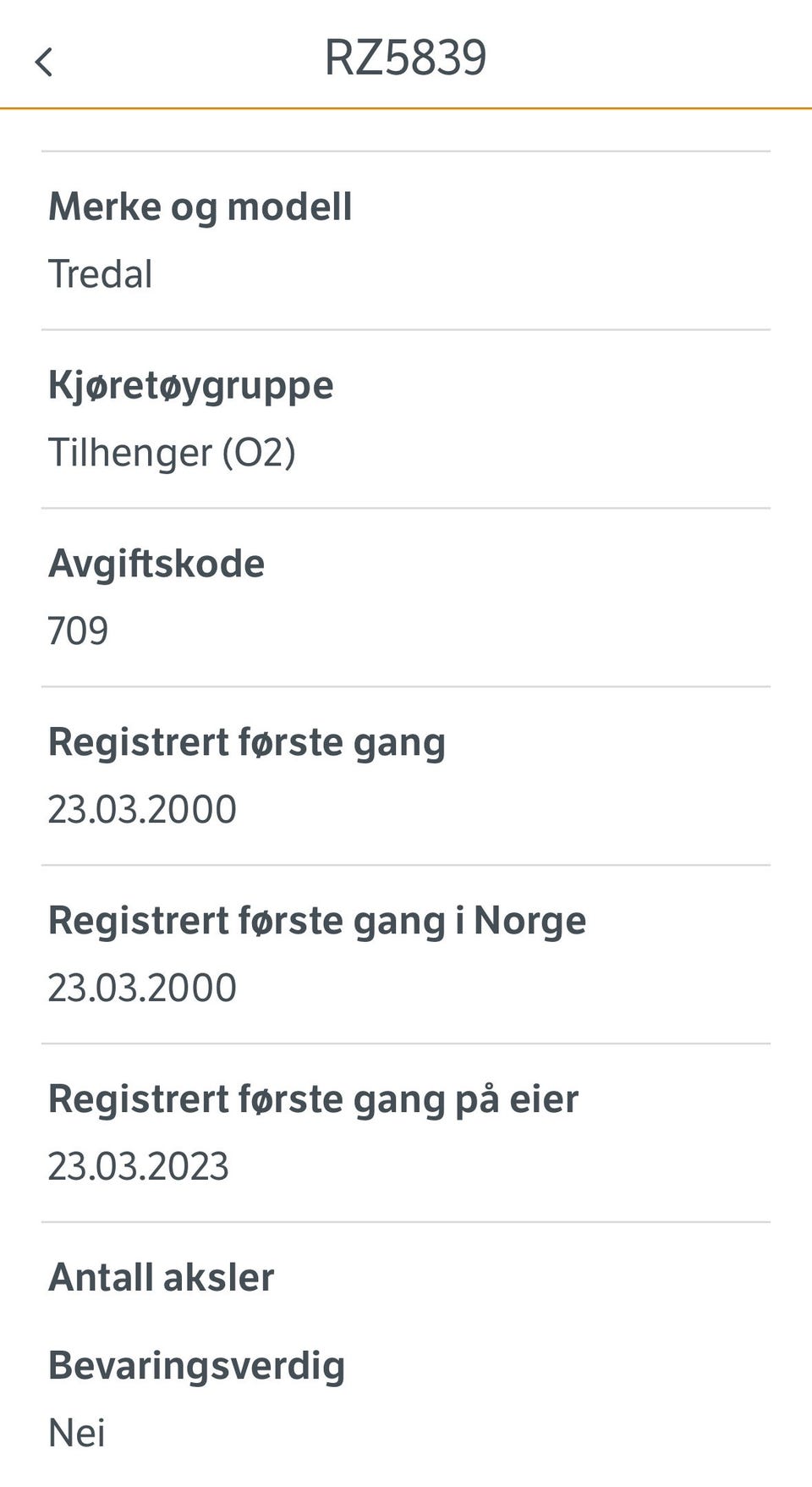The height and width of the screenshot is (1487, 812).
Task: Click the Kjøretøygruppe field label
Action: click(190, 385)
